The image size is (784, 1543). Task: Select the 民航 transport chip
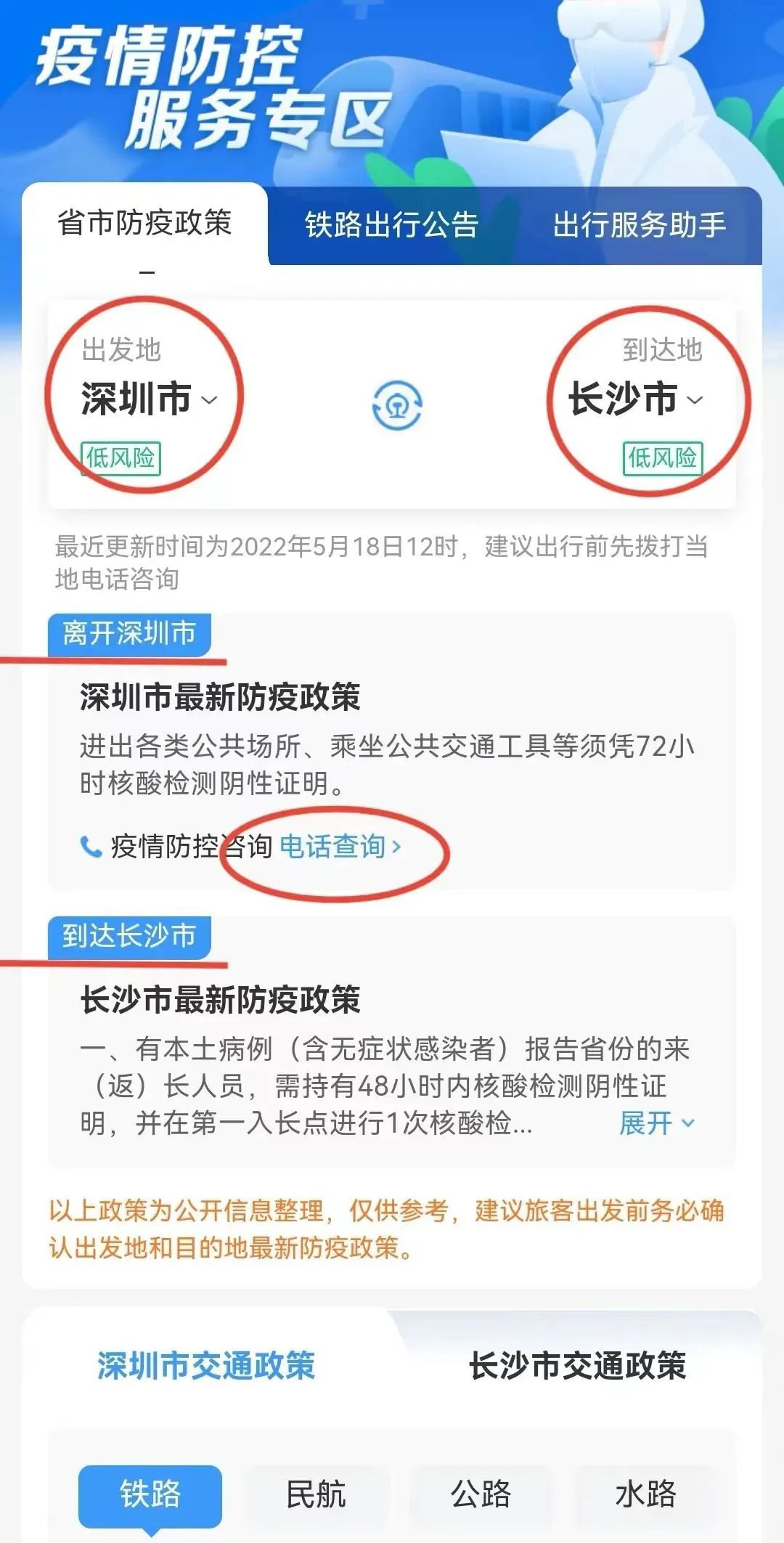(316, 1494)
